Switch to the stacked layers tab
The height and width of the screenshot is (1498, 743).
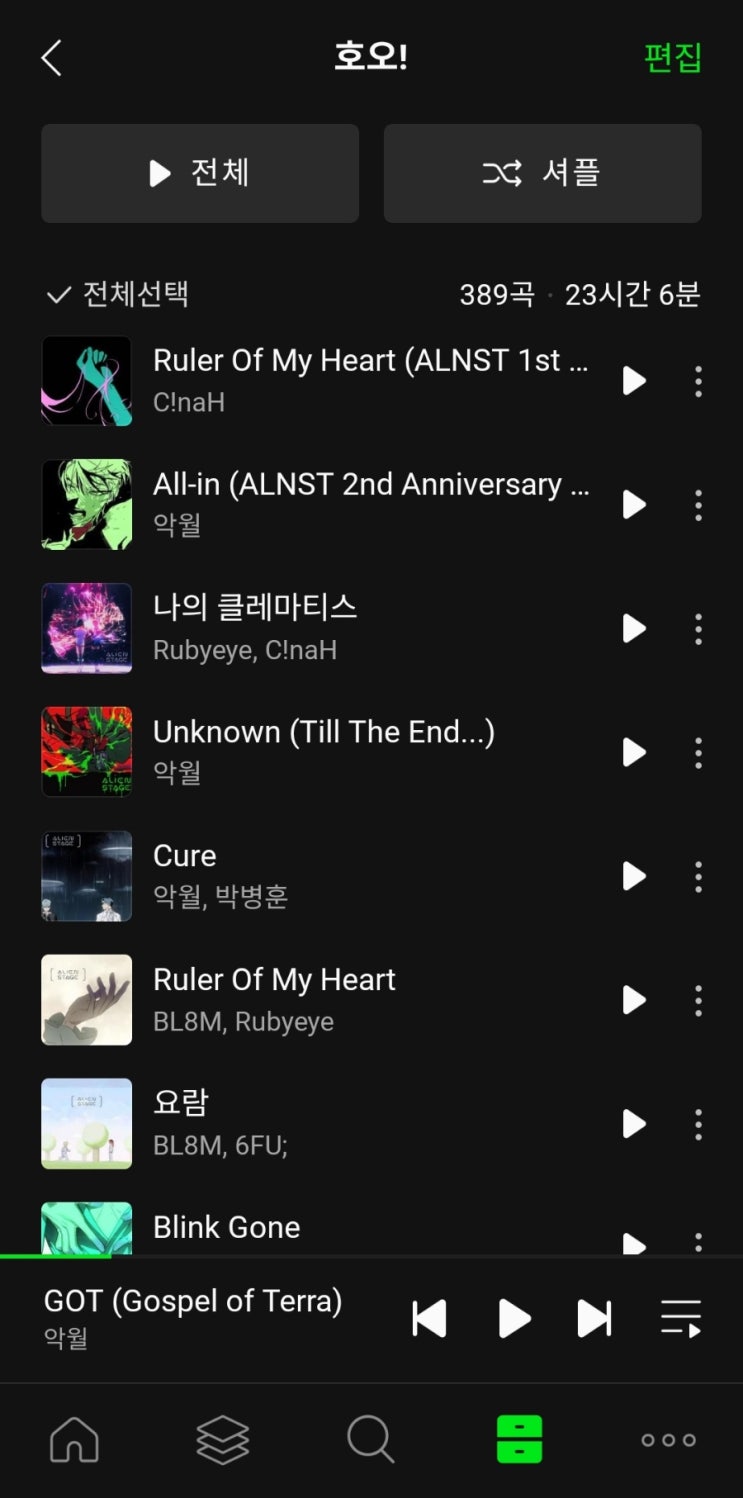pos(222,1440)
